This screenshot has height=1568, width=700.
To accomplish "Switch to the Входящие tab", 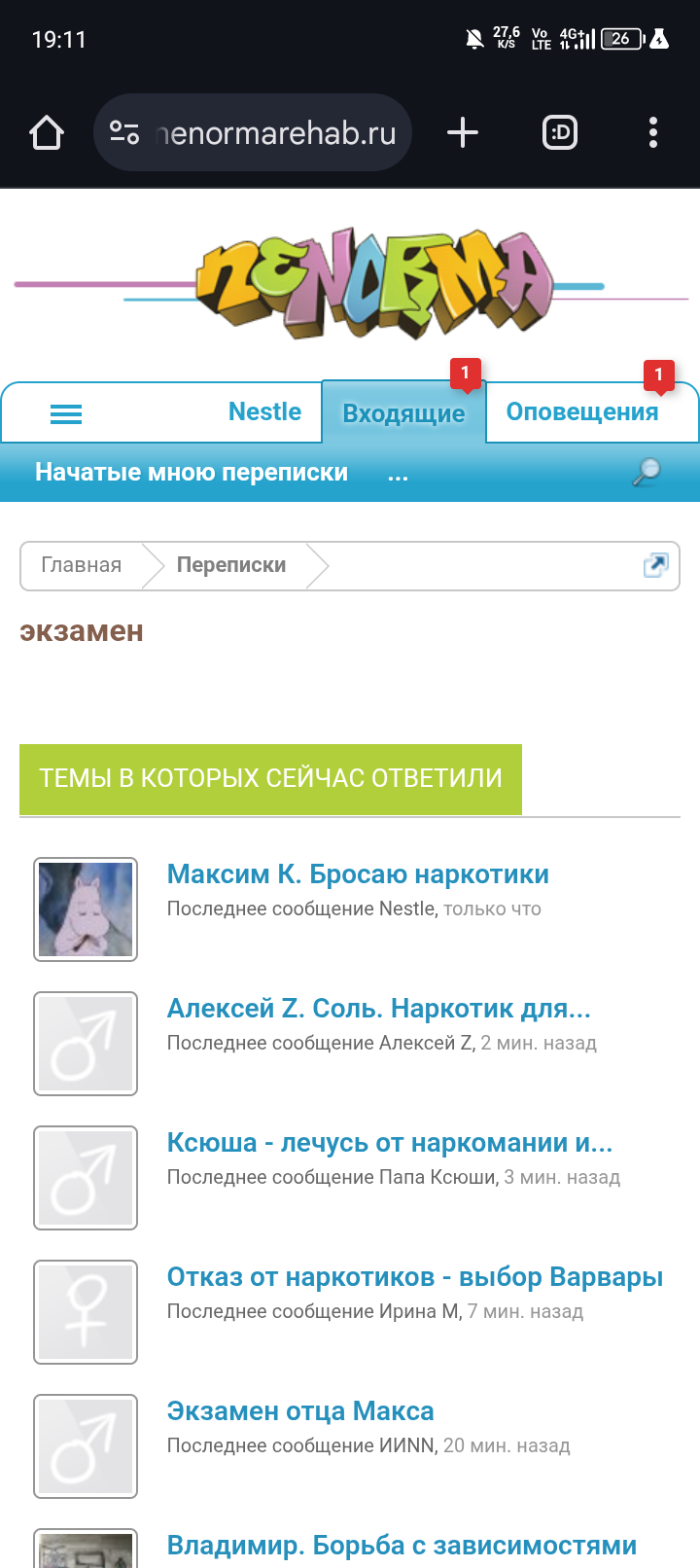I will (x=403, y=413).
